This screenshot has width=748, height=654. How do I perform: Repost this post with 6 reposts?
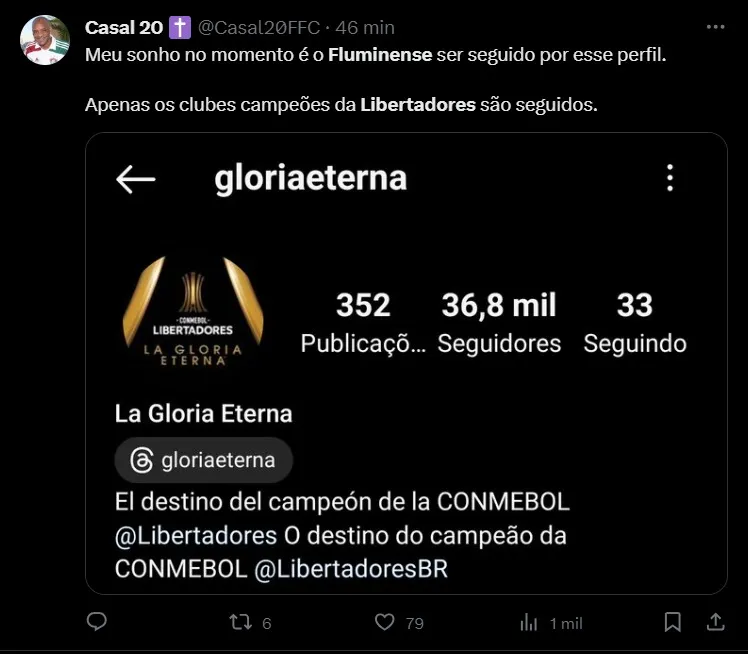click(x=241, y=622)
